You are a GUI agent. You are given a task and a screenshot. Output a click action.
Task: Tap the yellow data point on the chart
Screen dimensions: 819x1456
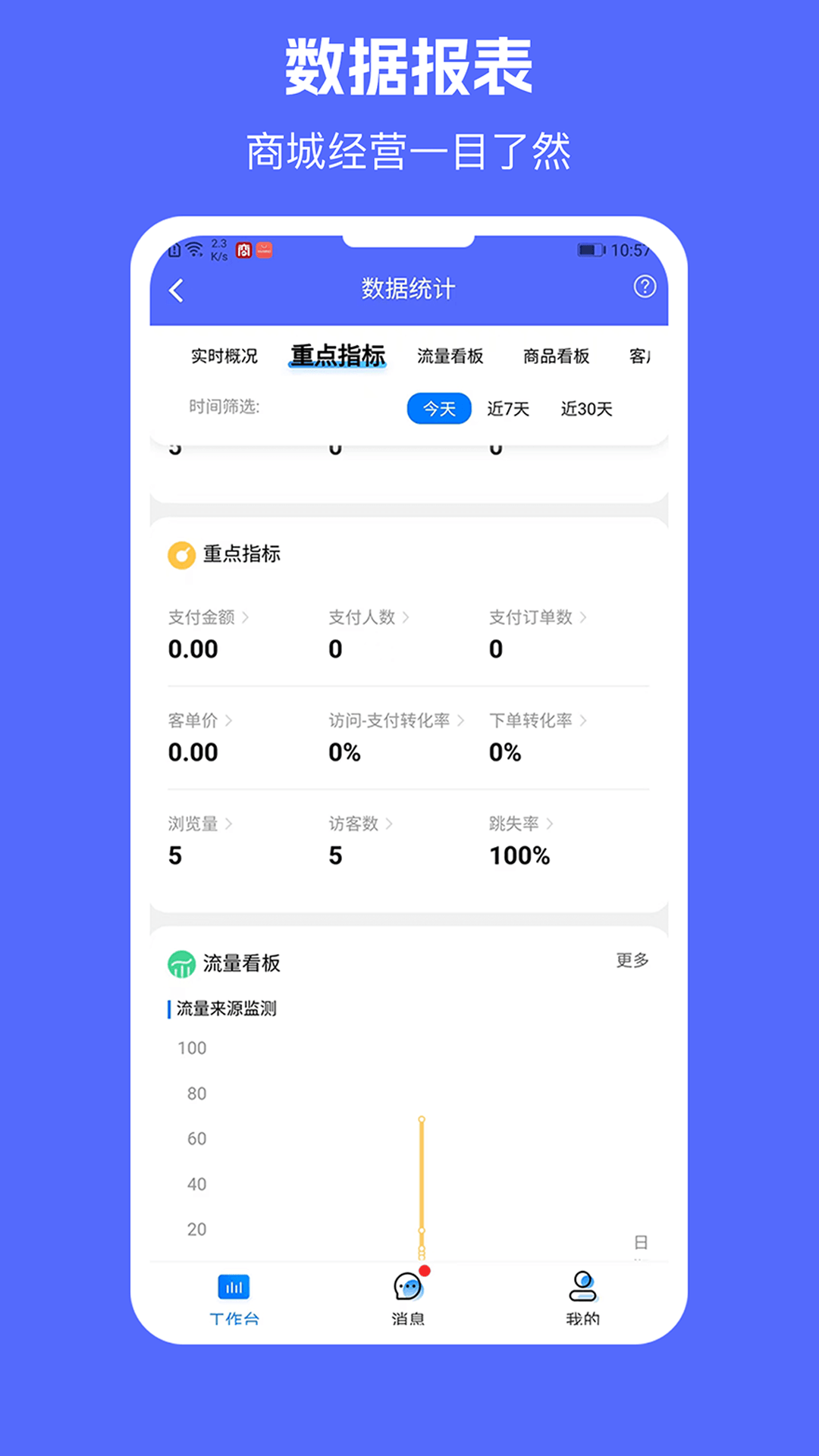pyautogui.click(x=422, y=1119)
